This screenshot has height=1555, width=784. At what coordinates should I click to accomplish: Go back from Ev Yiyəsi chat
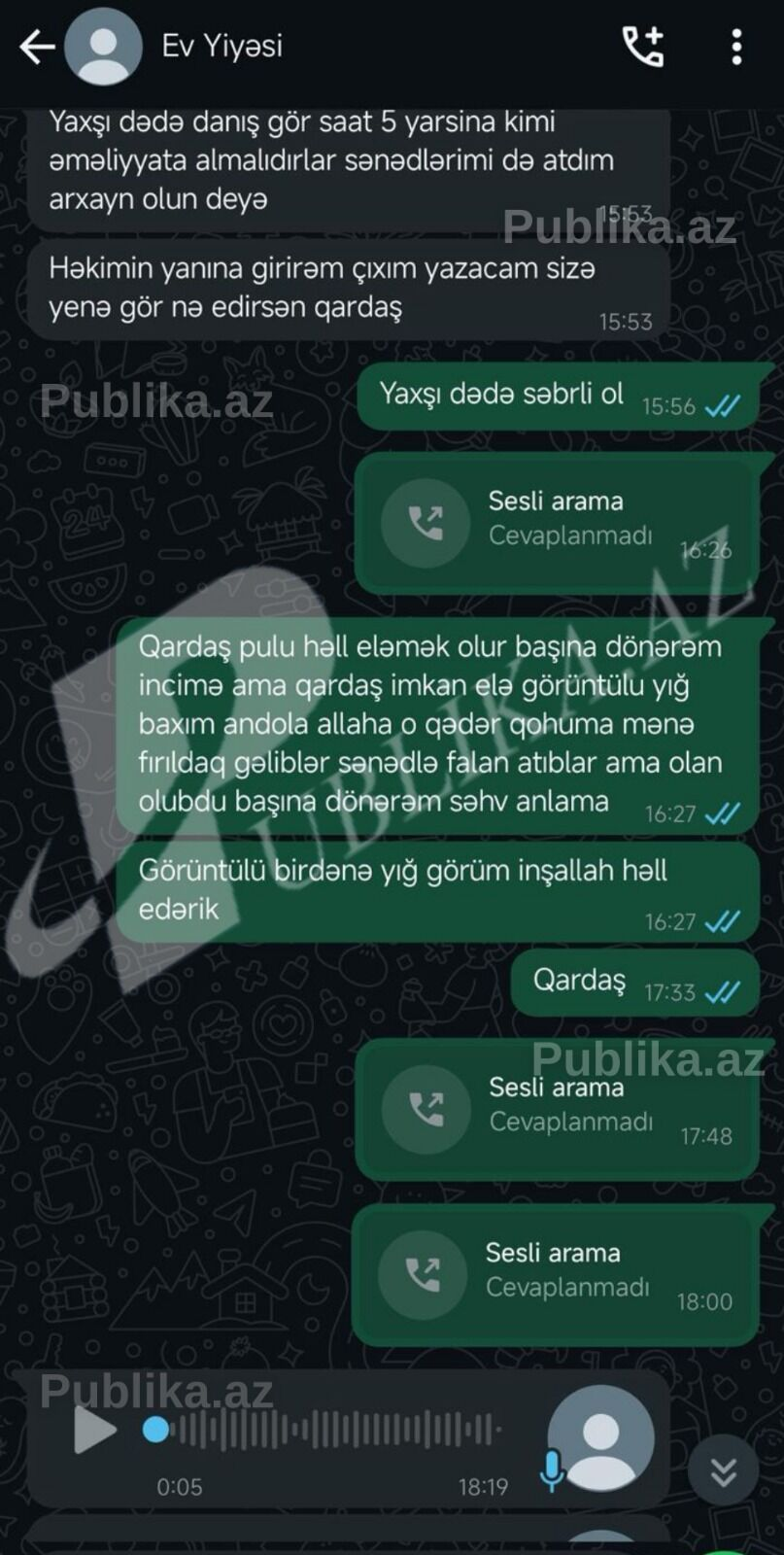37,46
